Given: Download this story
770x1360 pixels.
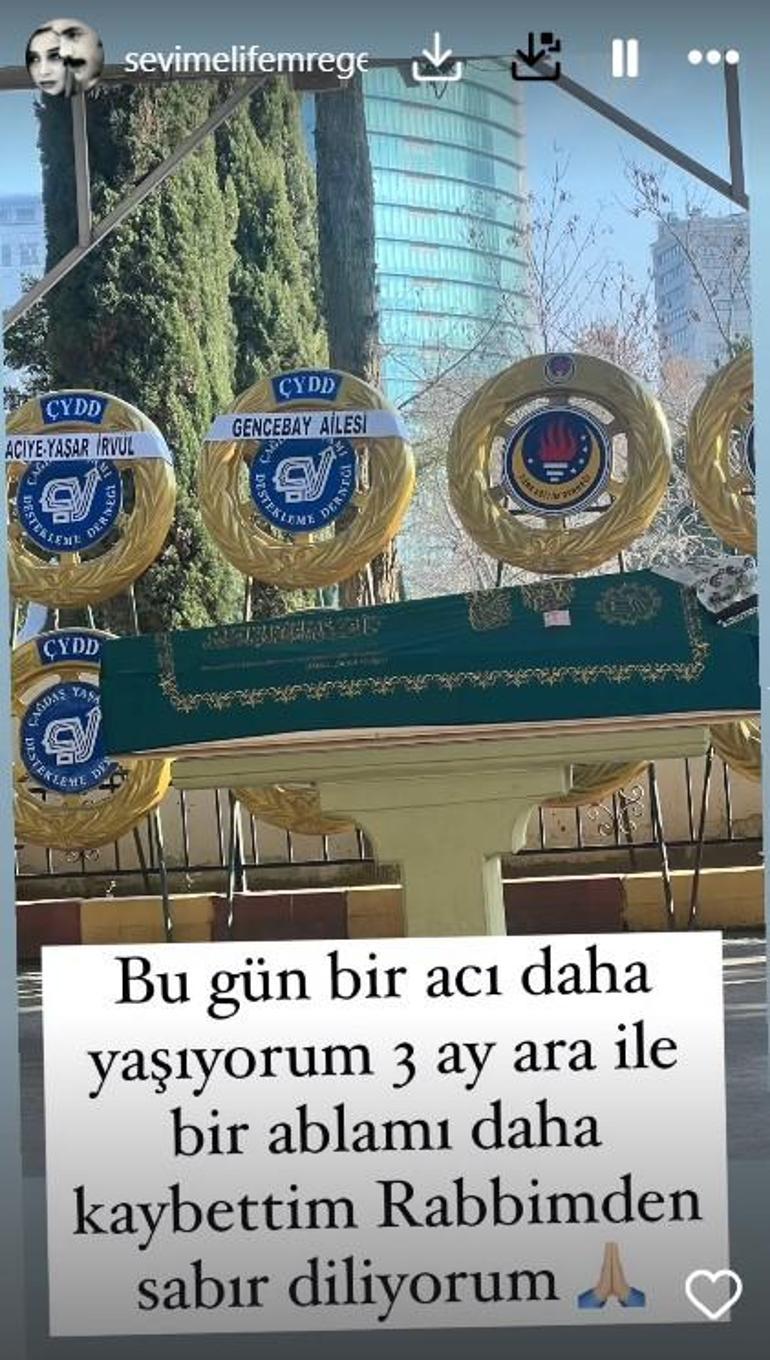Looking at the screenshot, I should 437,59.
